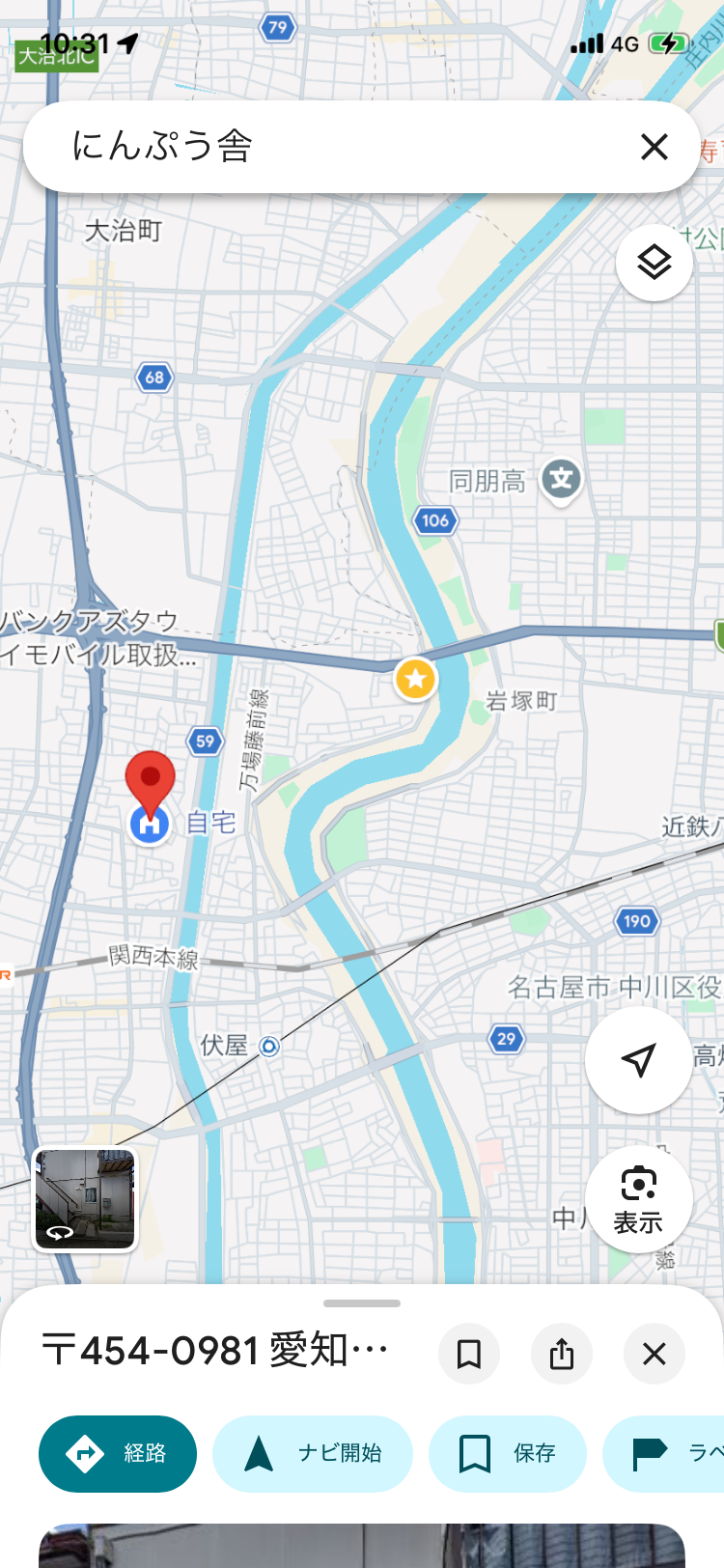Image resolution: width=724 pixels, height=1568 pixels.
Task: Select the red dropped pin on the map
Action: [151, 779]
